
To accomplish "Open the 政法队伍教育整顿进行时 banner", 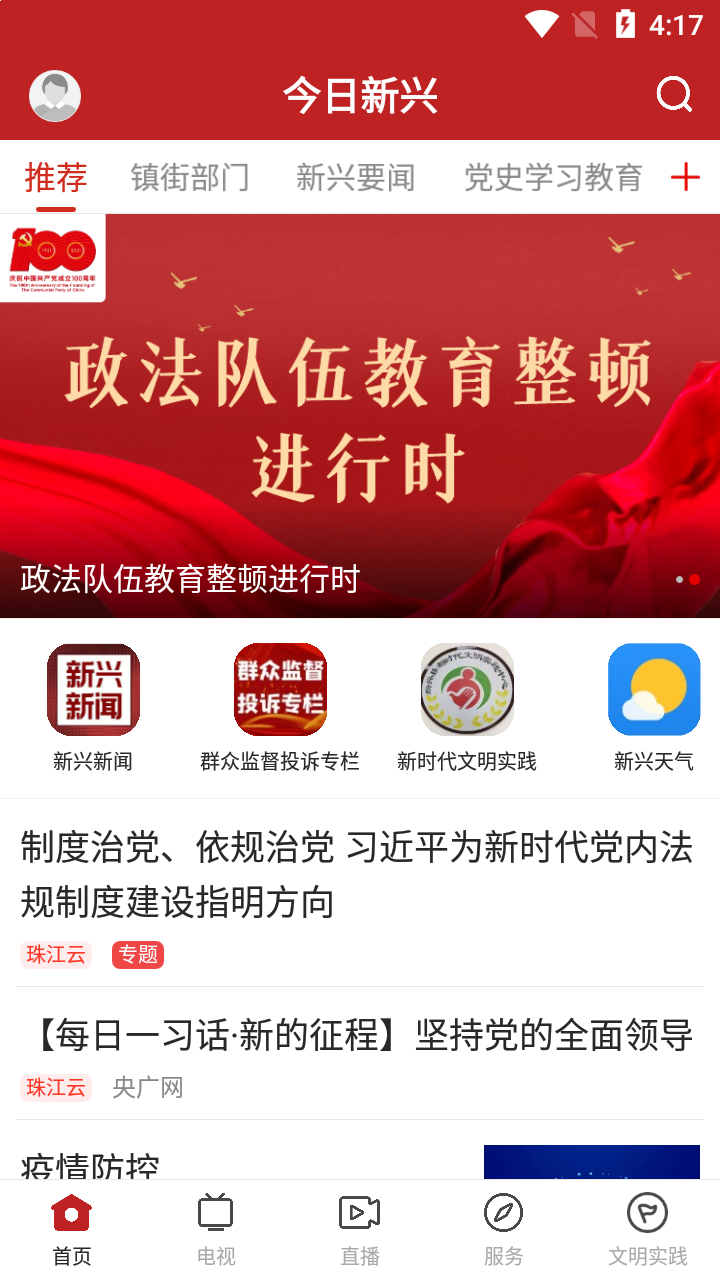I will click(360, 416).
